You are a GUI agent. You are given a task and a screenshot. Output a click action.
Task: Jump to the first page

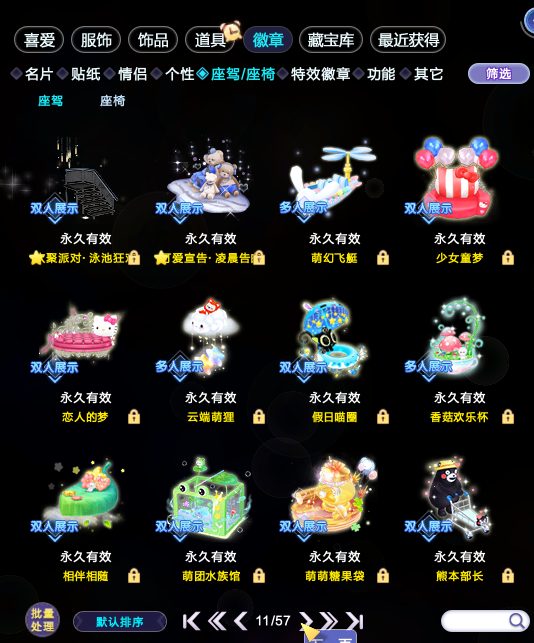[191, 621]
